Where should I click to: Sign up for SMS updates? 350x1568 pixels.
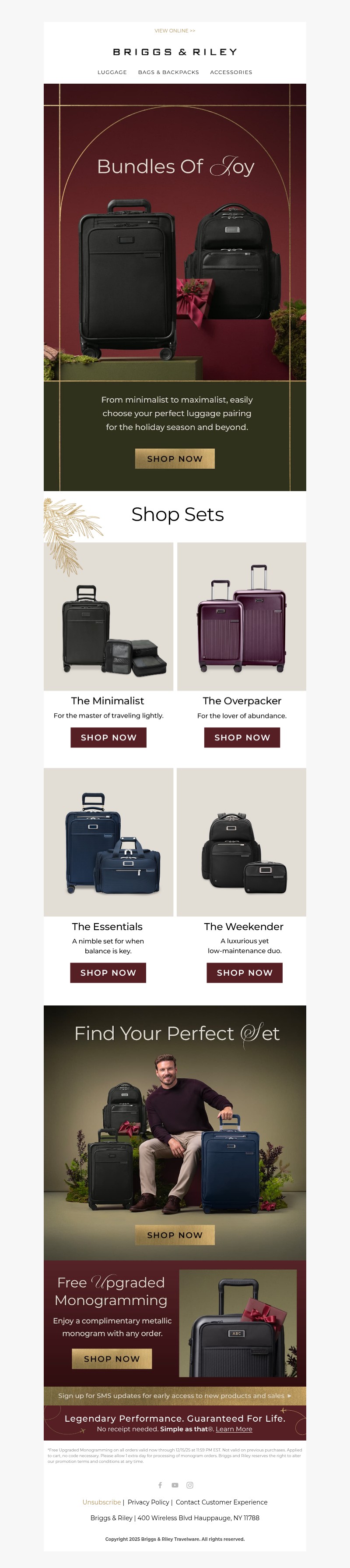point(175,1396)
